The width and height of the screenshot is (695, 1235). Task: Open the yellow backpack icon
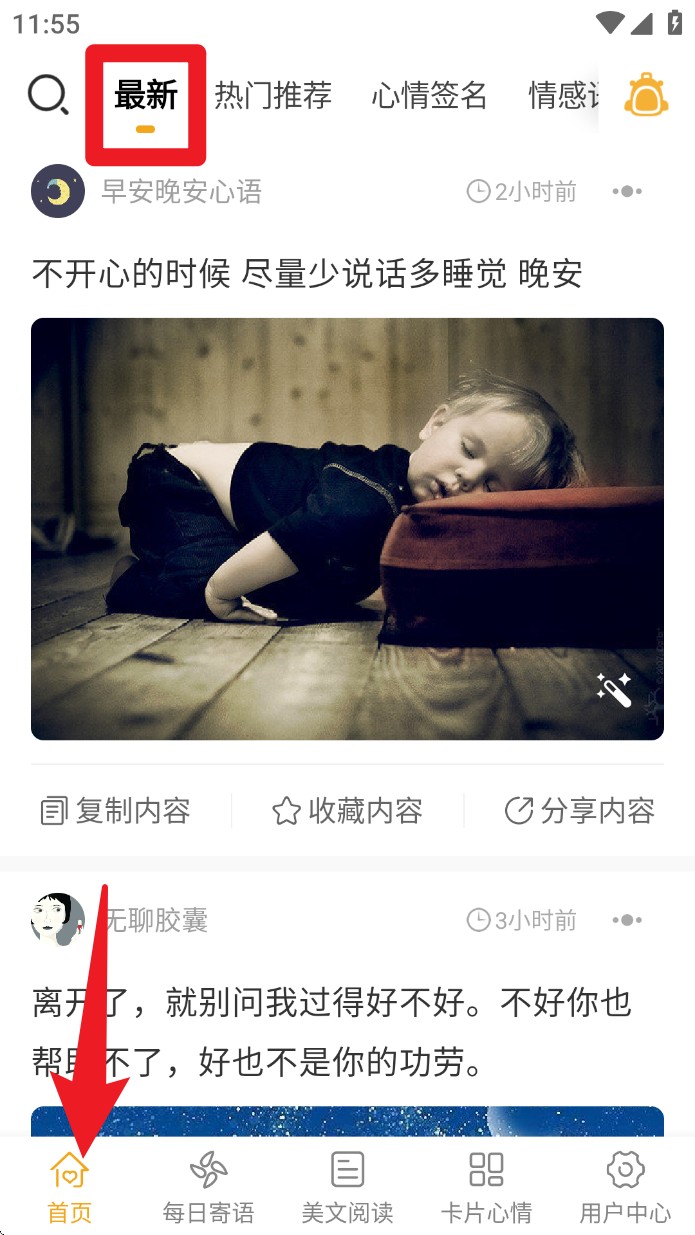[x=646, y=97]
